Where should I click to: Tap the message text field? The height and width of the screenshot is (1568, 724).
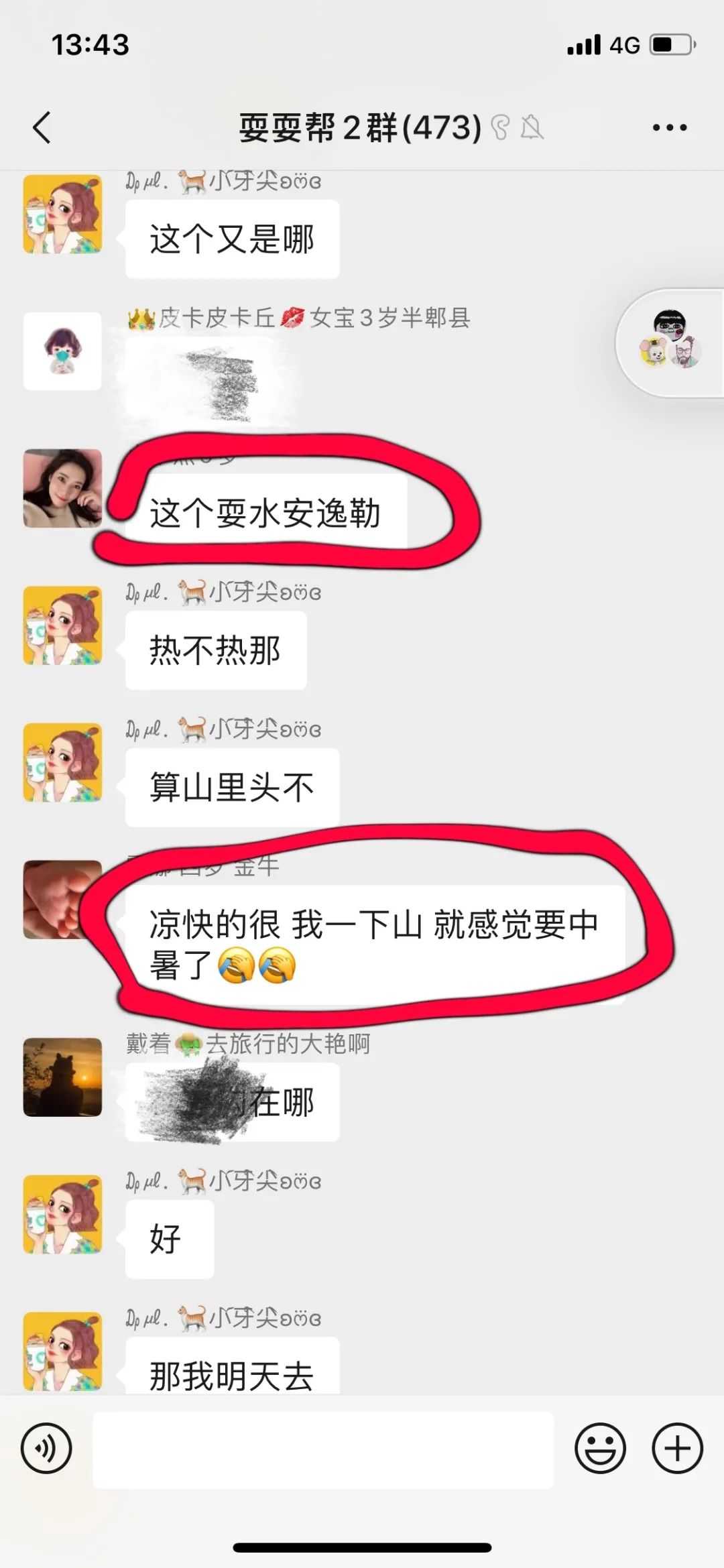(x=323, y=1449)
